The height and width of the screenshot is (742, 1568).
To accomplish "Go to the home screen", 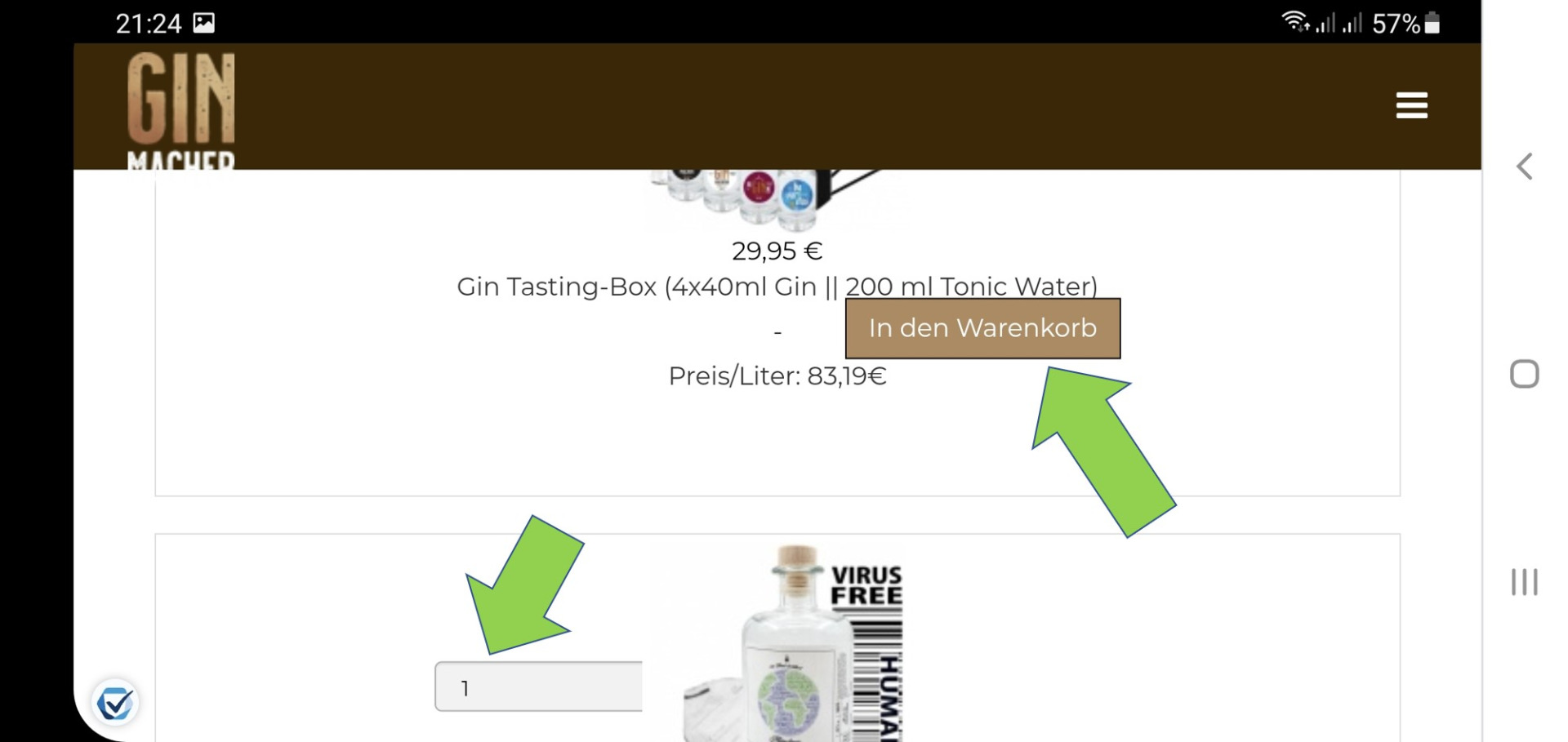I will pyautogui.click(x=1524, y=374).
